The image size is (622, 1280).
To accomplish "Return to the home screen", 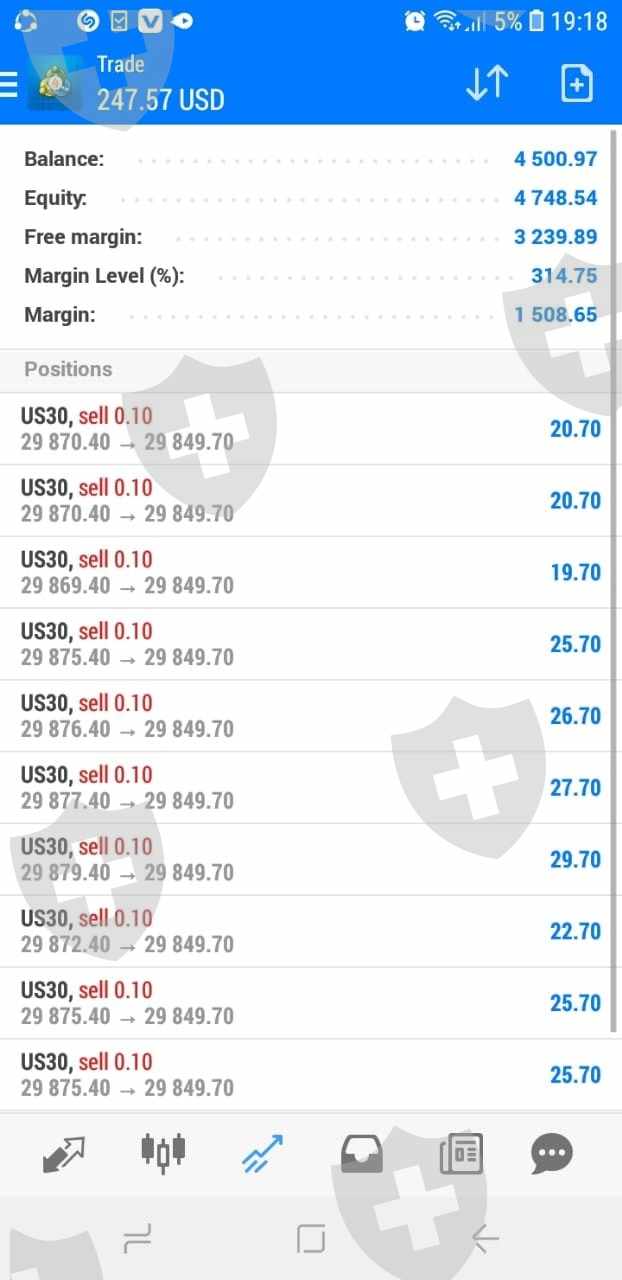I will click(311, 1240).
